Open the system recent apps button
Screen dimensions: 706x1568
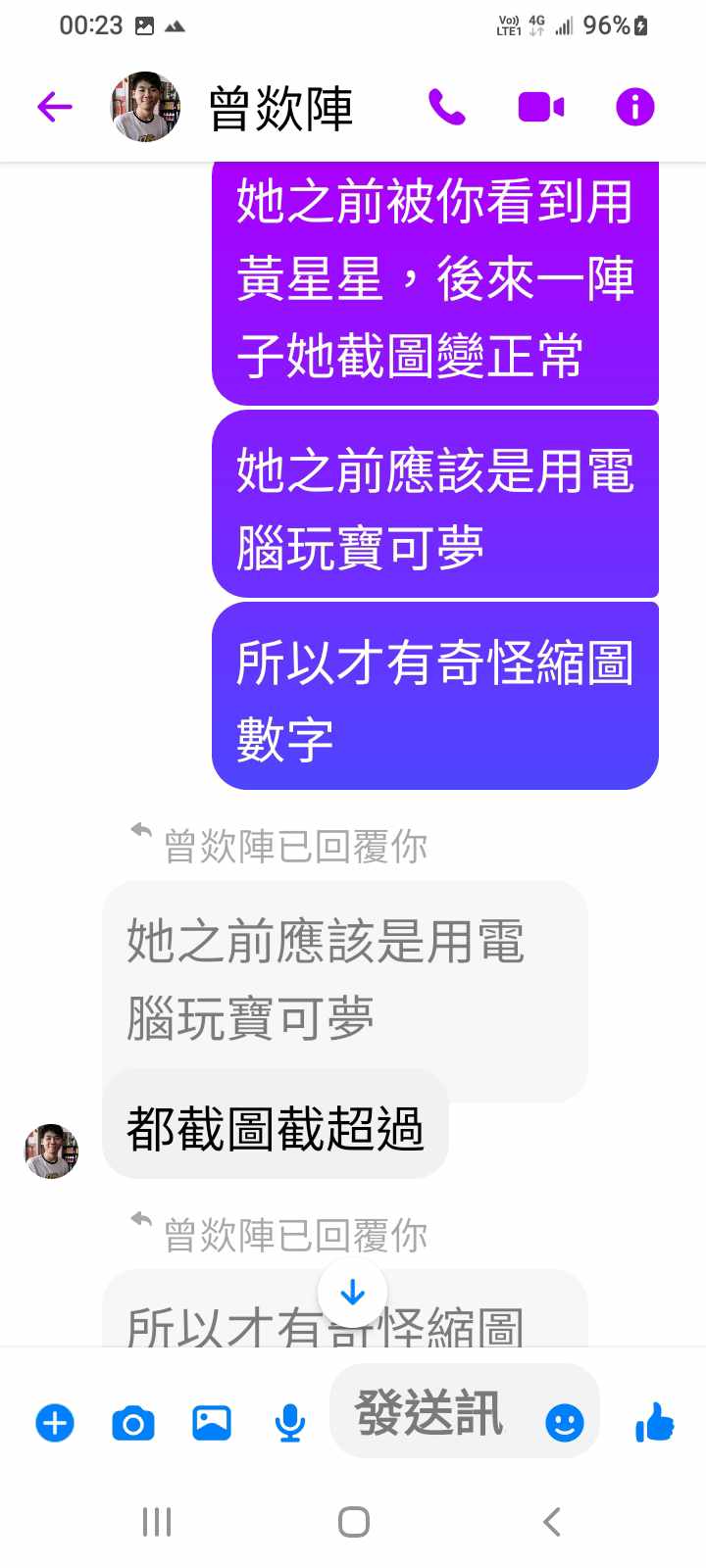coord(157,1522)
